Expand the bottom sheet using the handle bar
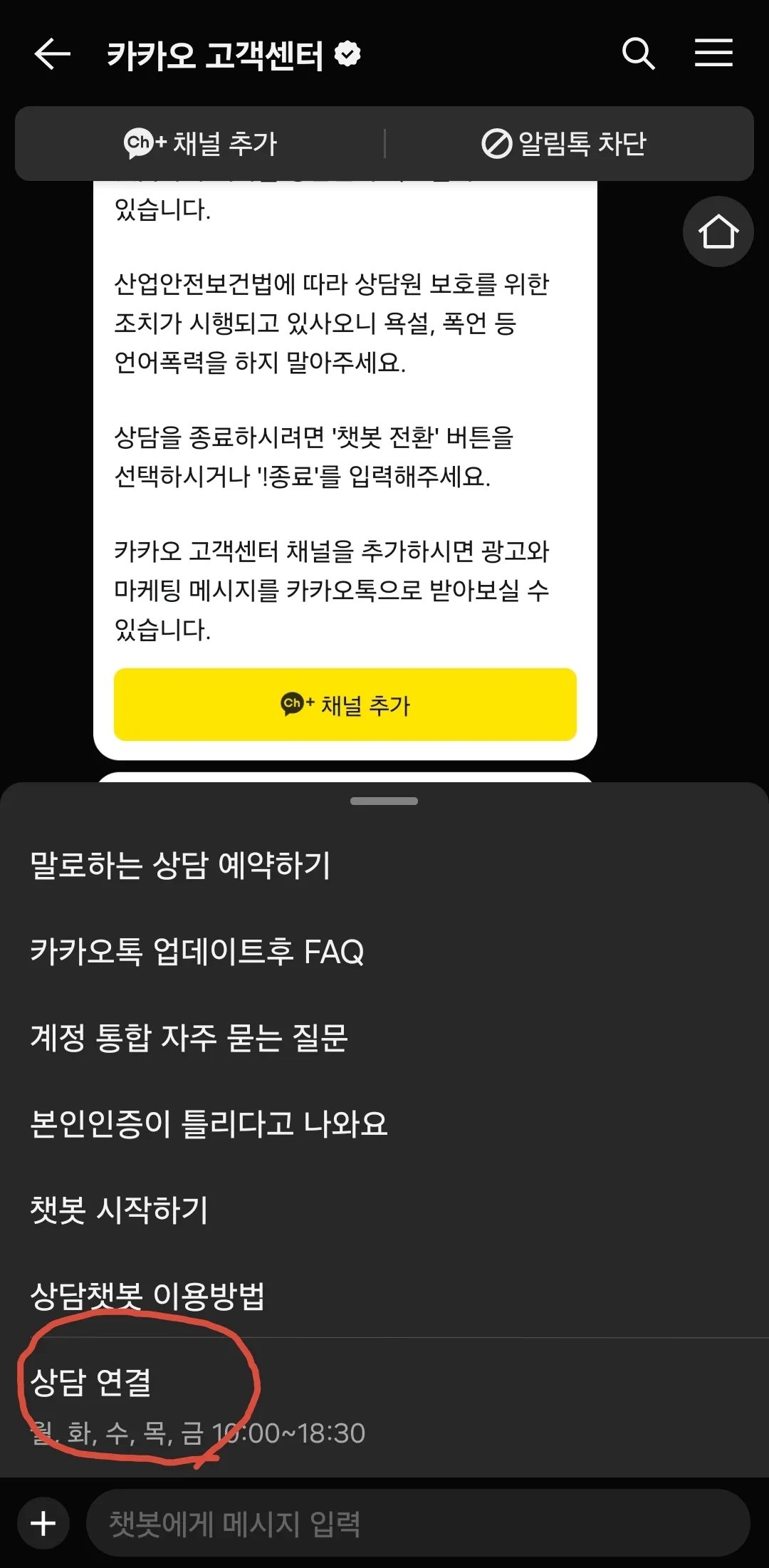This screenshot has width=769, height=1568. pyautogui.click(x=384, y=801)
